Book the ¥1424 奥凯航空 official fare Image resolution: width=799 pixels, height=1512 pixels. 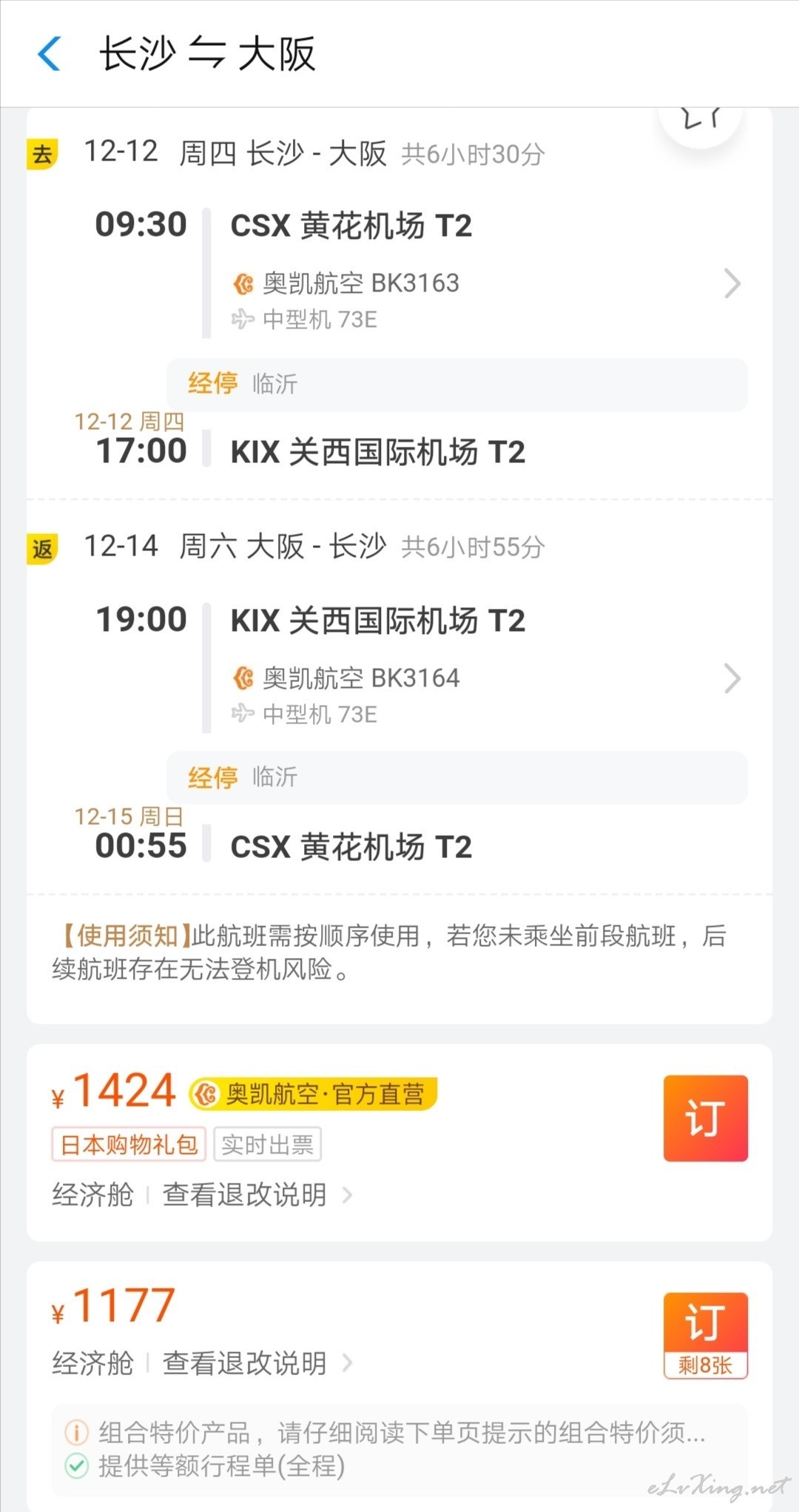coord(705,1118)
